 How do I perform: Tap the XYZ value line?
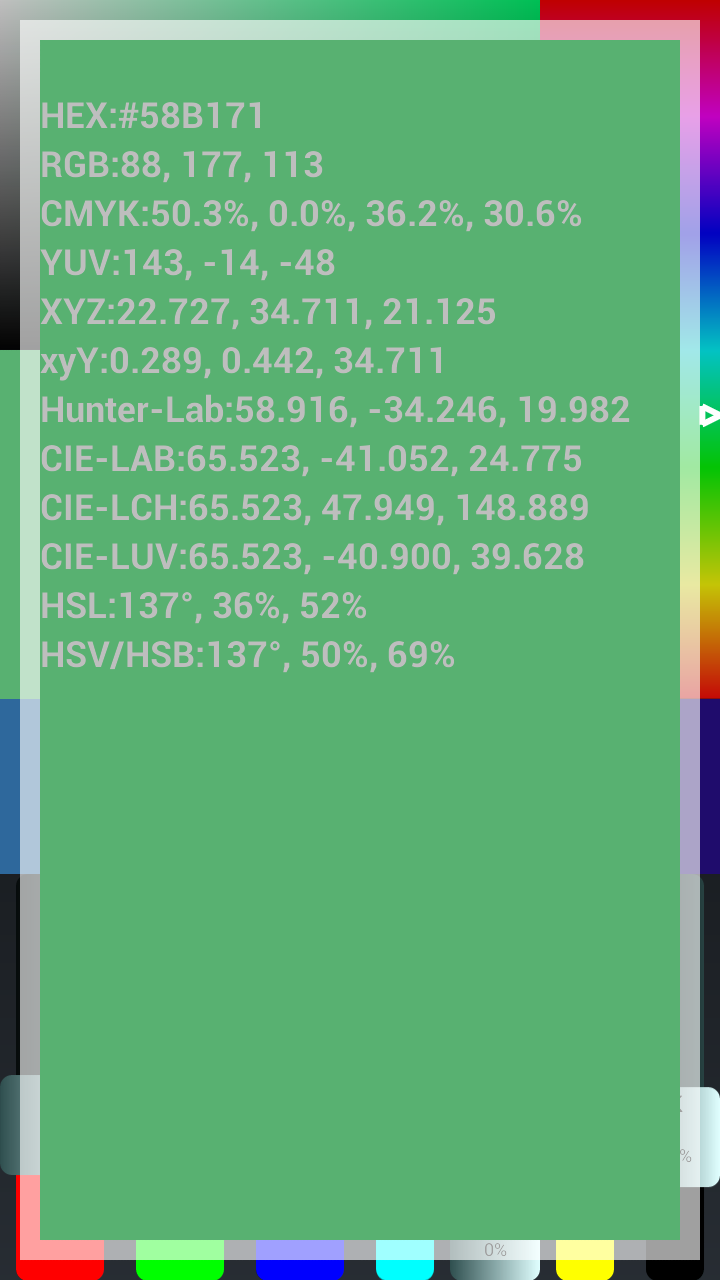pos(268,312)
